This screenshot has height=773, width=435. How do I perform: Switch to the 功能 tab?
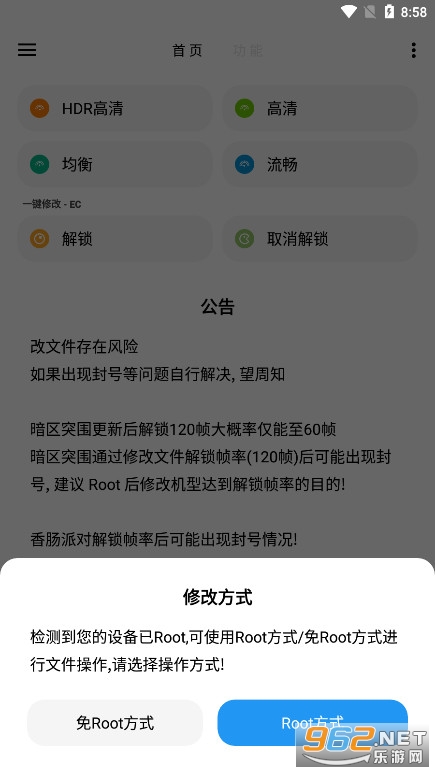click(x=248, y=50)
